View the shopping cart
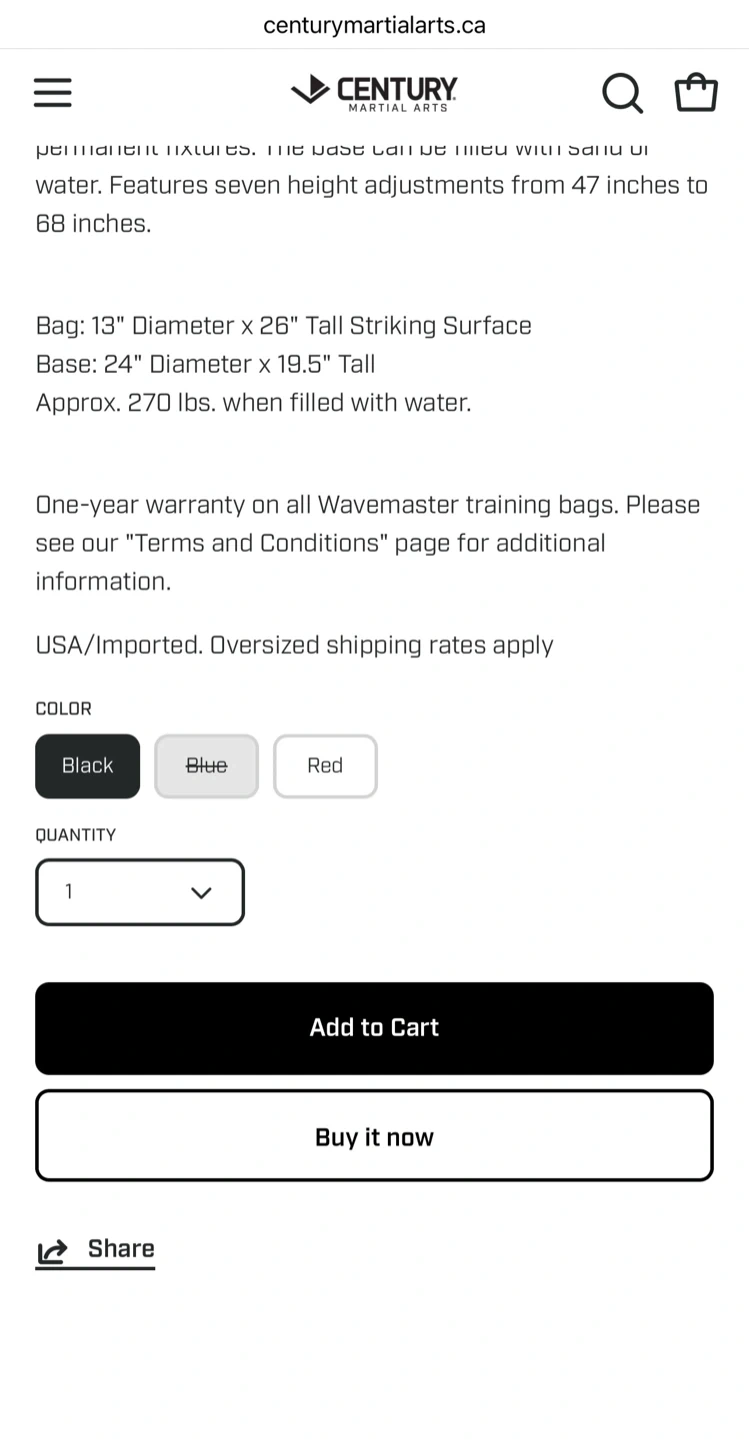 (696, 93)
